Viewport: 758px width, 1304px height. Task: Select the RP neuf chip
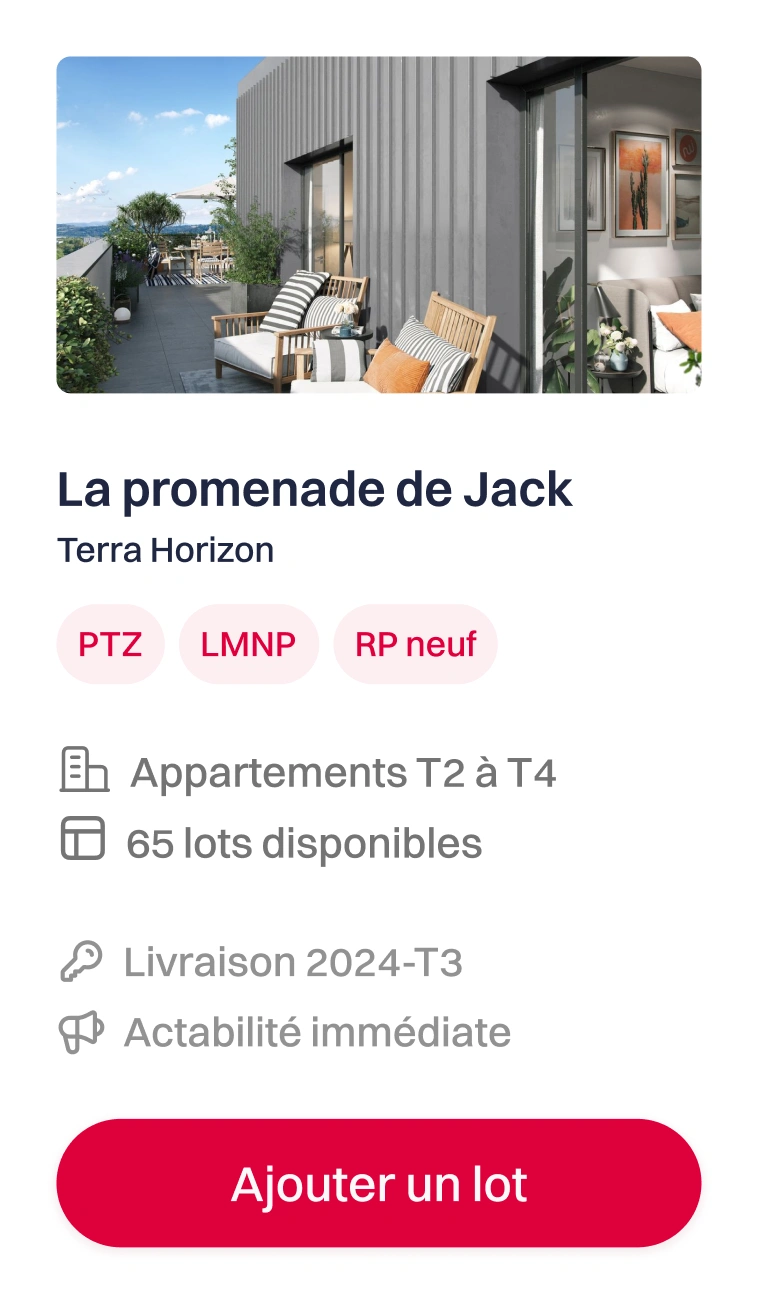(415, 644)
